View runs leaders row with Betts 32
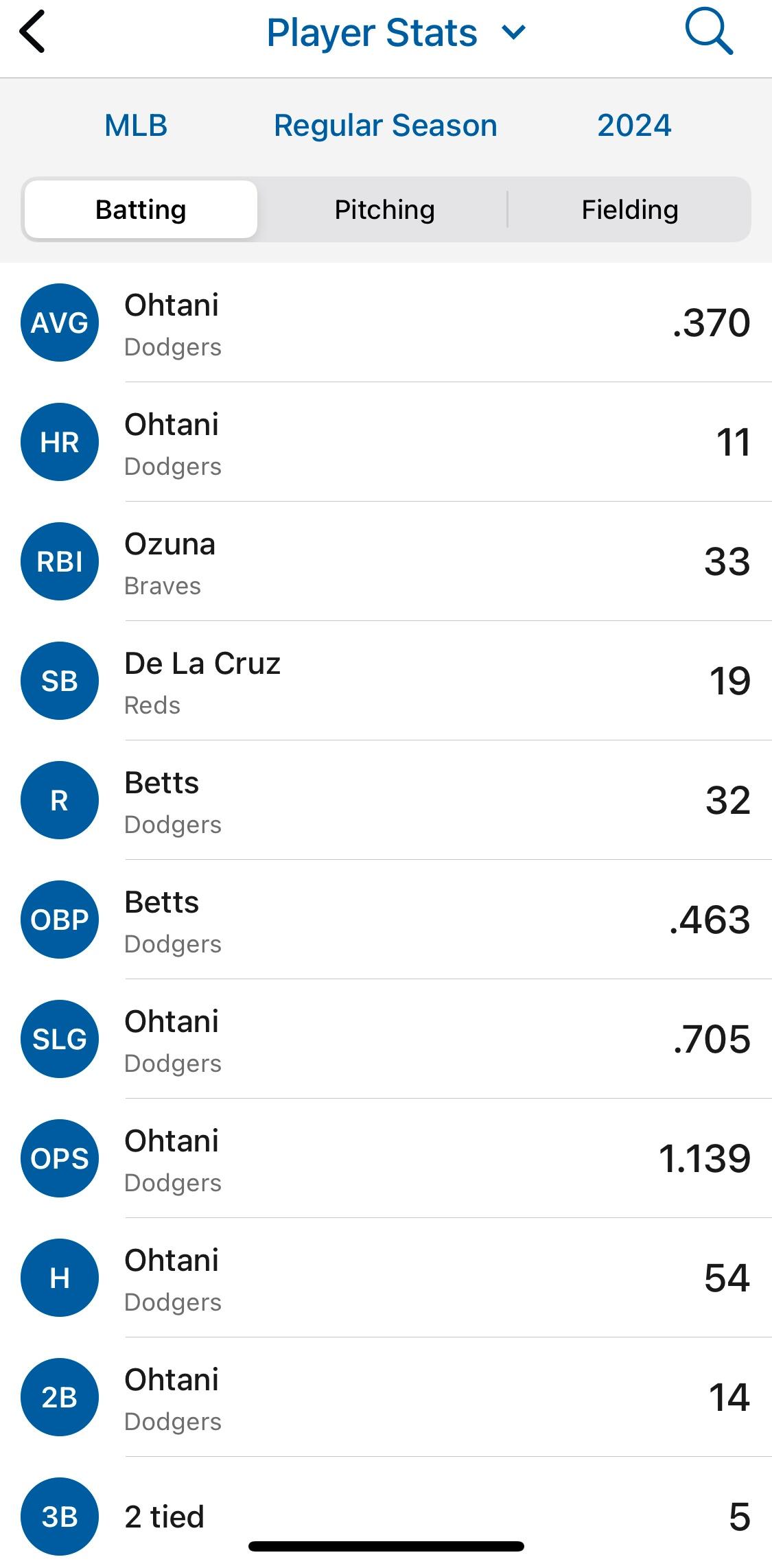This screenshot has height=1568, width=772. coord(386,800)
